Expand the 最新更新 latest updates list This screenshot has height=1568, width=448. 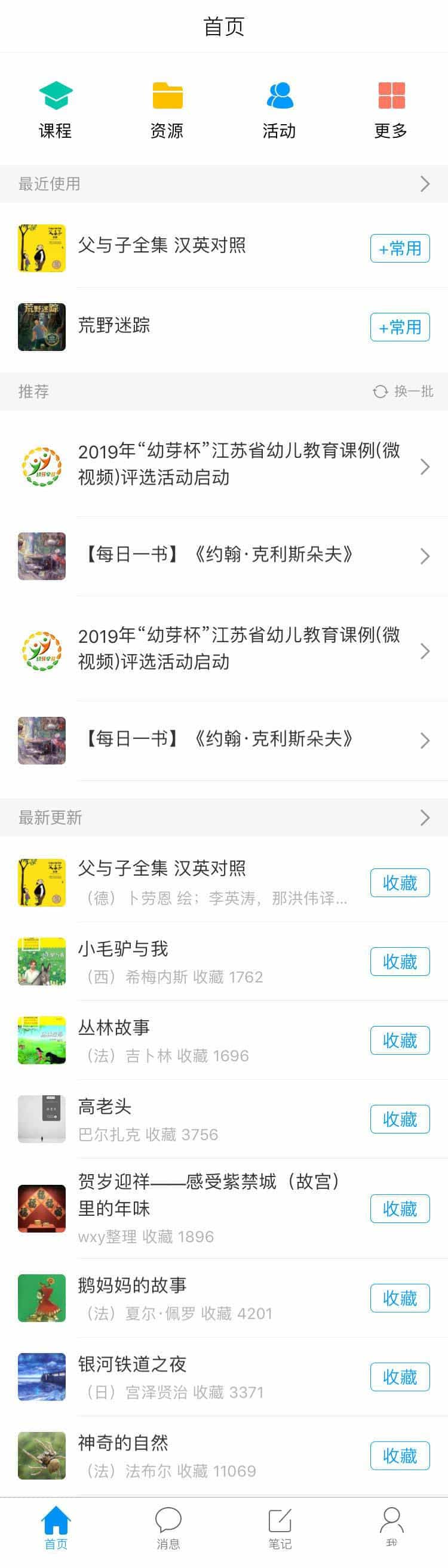point(425,818)
